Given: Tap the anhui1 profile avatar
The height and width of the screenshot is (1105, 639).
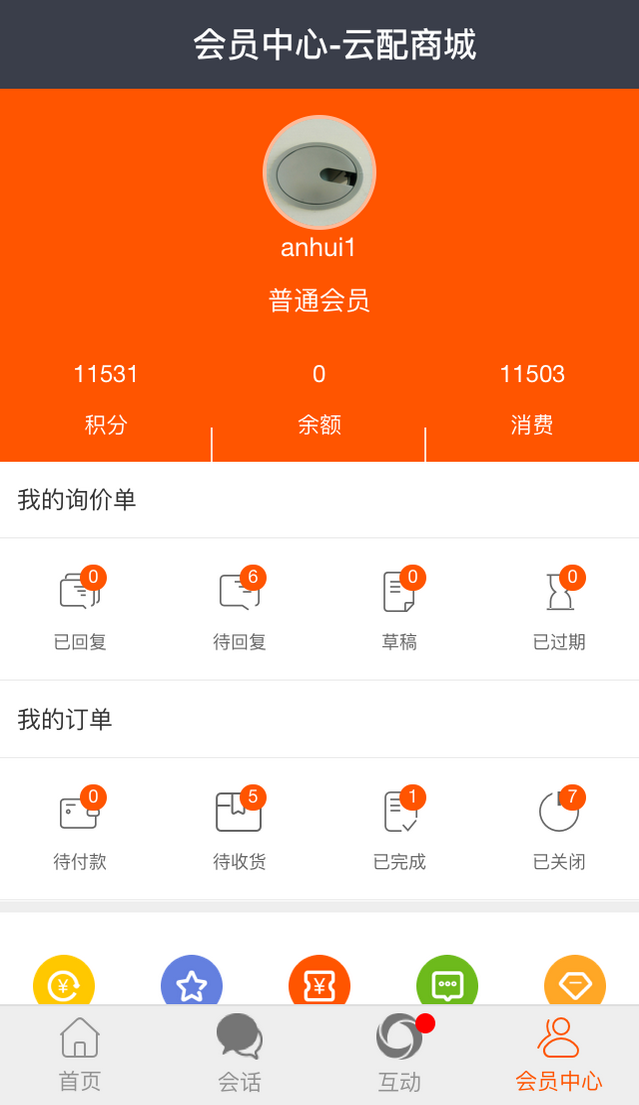Looking at the screenshot, I should (319, 172).
